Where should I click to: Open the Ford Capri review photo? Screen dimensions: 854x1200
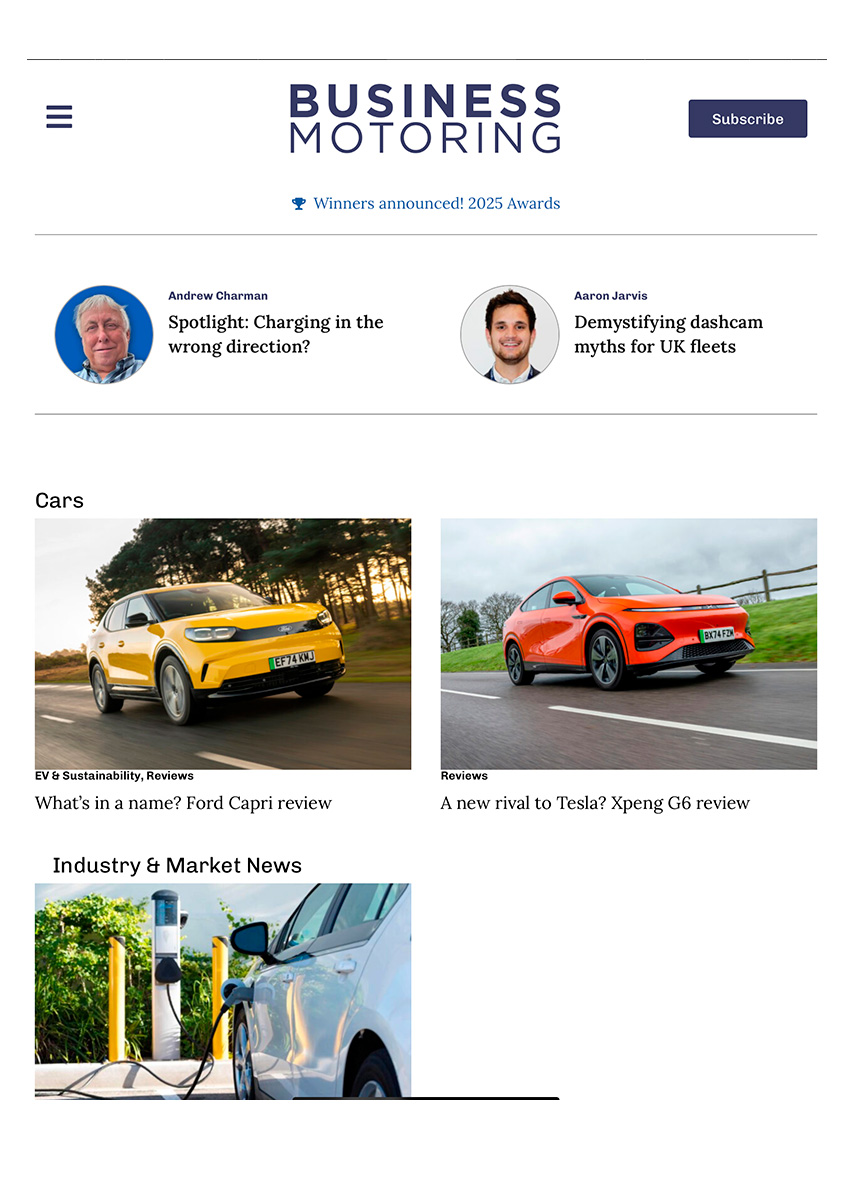coord(223,644)
